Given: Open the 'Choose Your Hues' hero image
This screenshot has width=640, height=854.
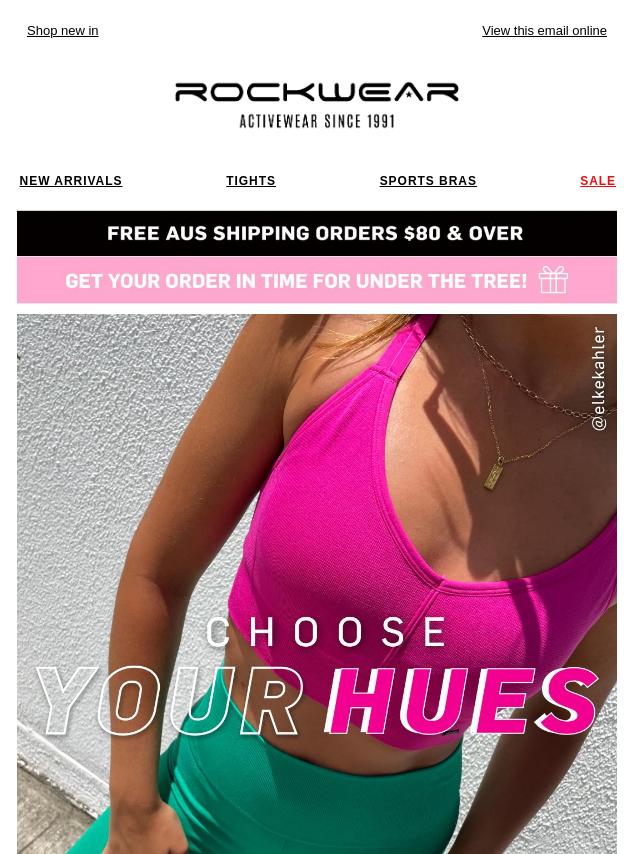Looking at the screenshot, I should coord(316,584).
